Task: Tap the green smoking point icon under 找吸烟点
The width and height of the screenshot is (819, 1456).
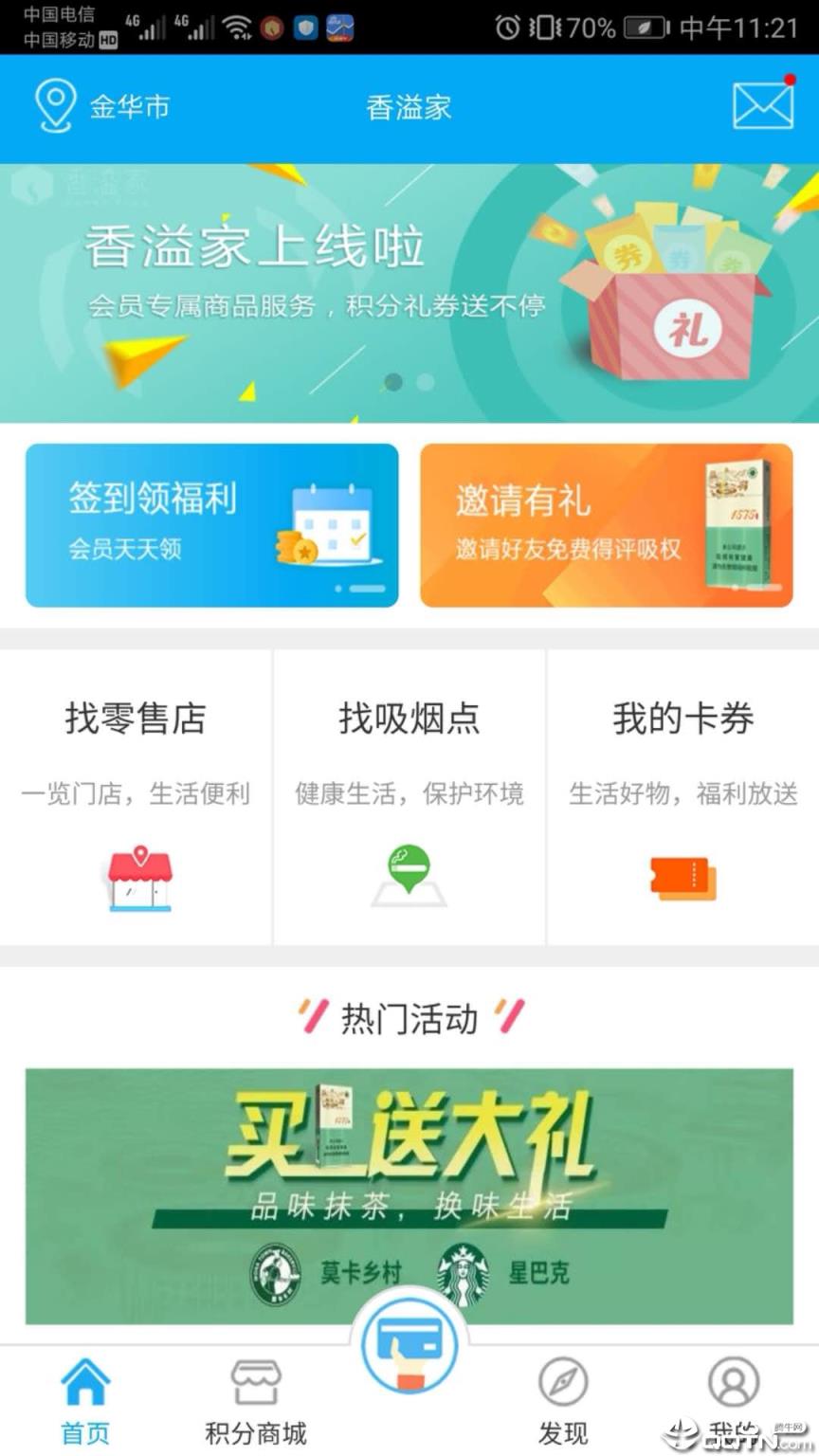Action: coord(408,872)
